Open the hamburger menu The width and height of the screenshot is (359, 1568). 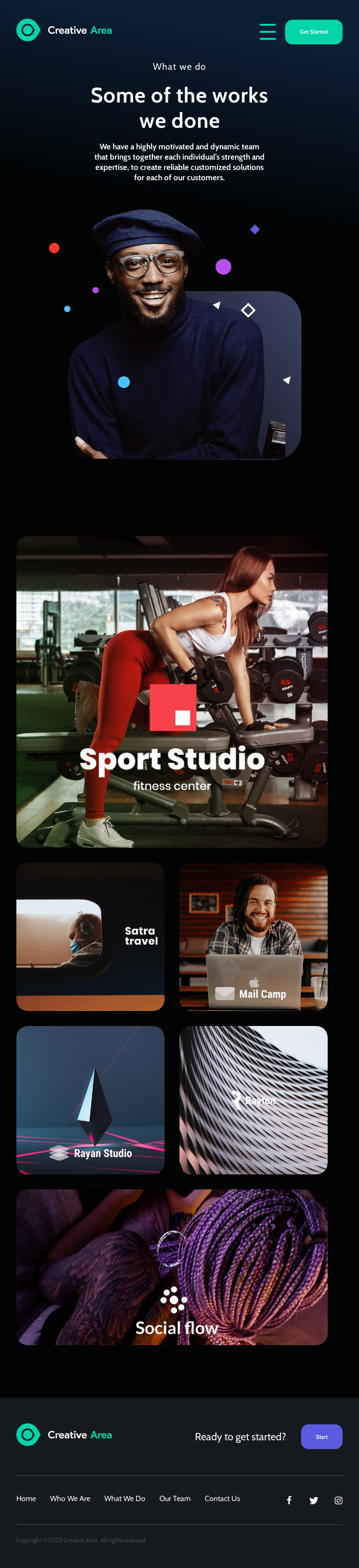pyautogui.click(x=267, y=32)
